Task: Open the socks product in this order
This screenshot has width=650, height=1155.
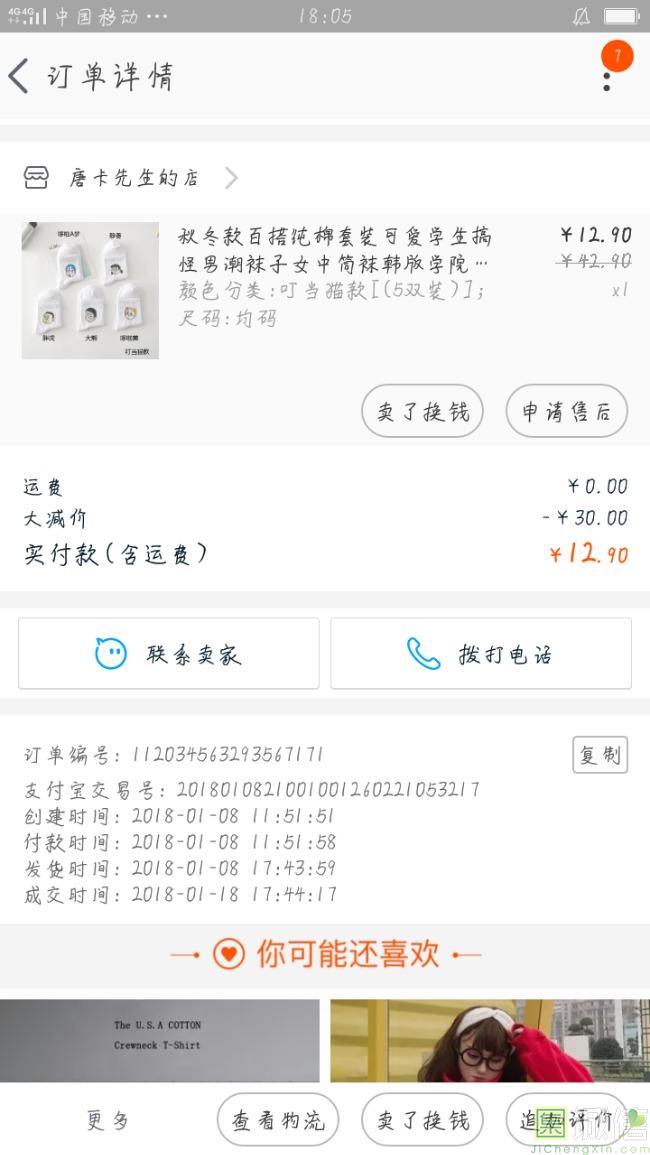Action: 91,290
